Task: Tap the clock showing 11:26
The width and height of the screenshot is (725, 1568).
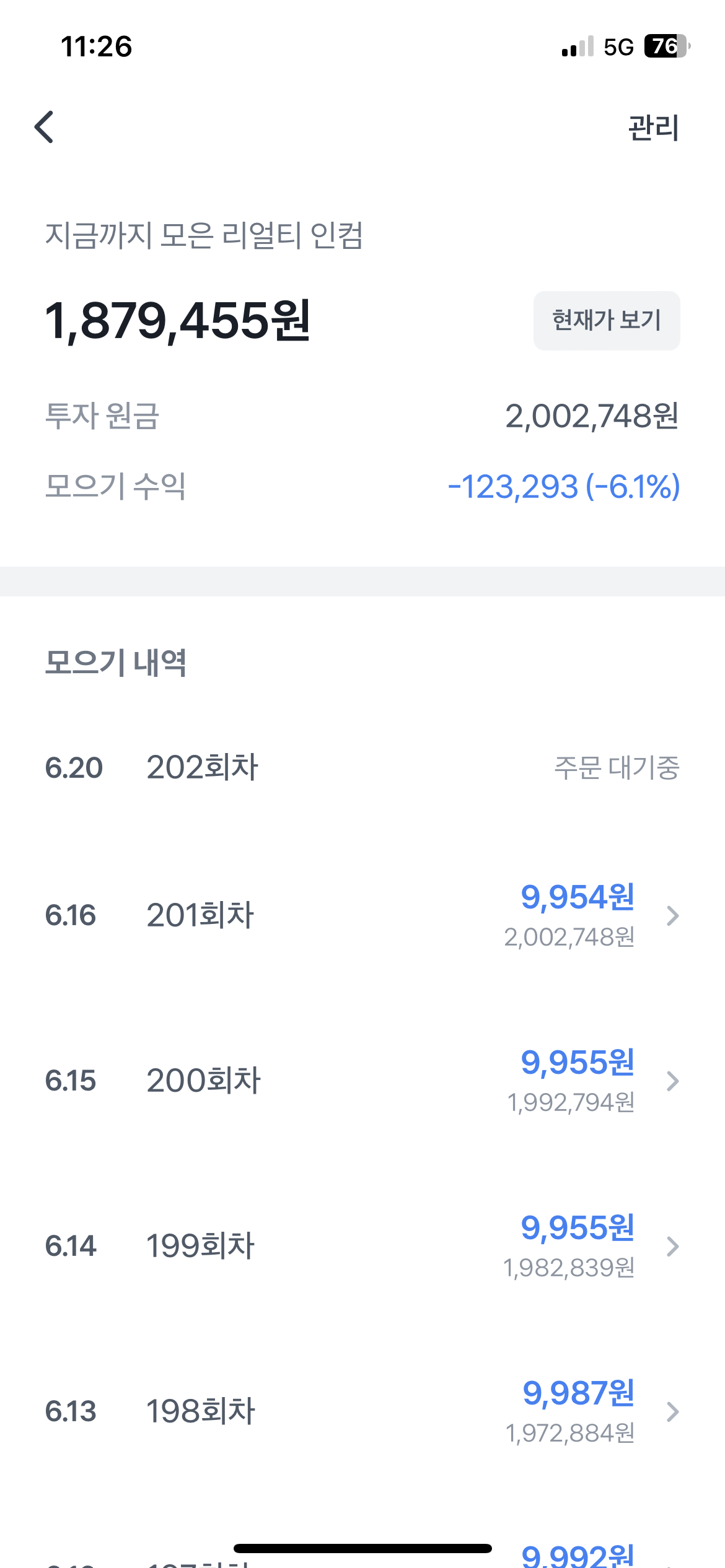Action: (x=97, y=46)
